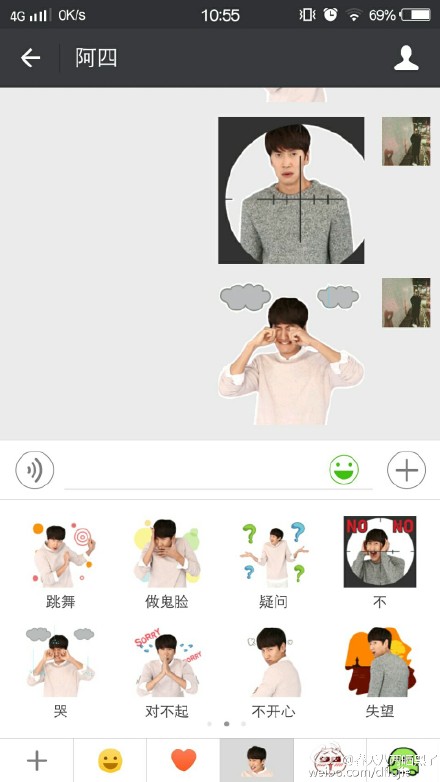The image size is (440, 782).
Task: Open the plus attachments button
Action: coord(407,470)
